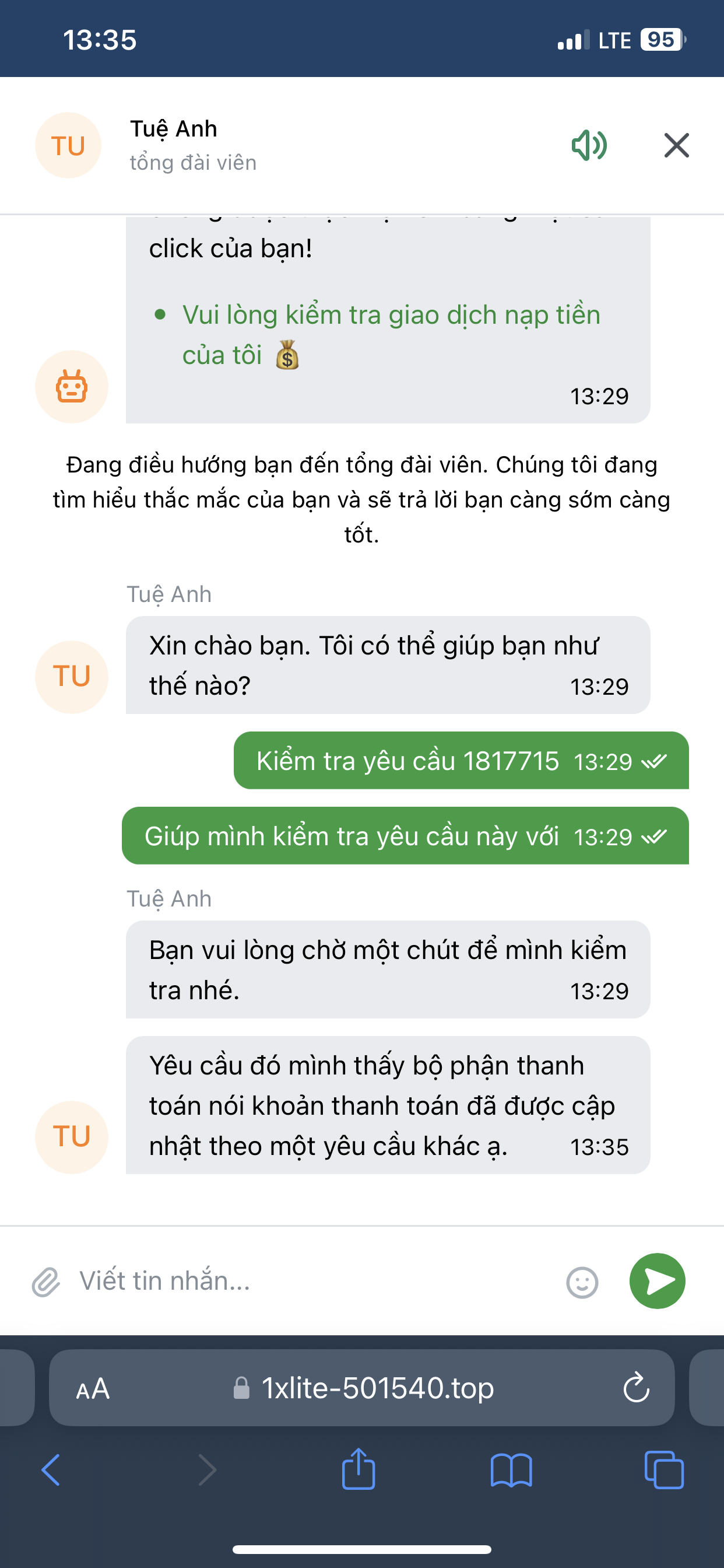The image size is (724, 1568).
Task: Send the message with the green arrow button
Action: 657,1280
